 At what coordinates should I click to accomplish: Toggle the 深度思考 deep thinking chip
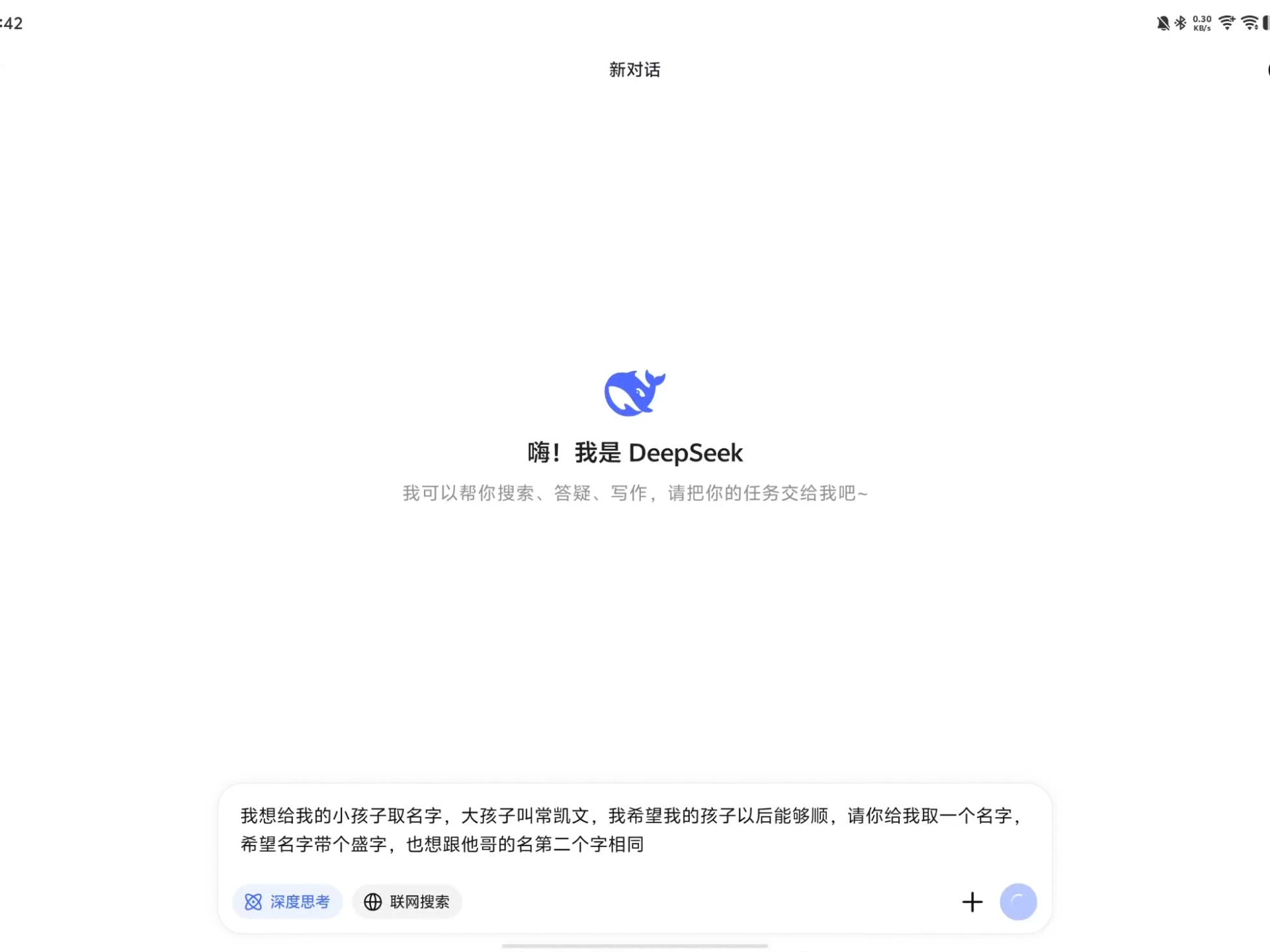(287, 902)
